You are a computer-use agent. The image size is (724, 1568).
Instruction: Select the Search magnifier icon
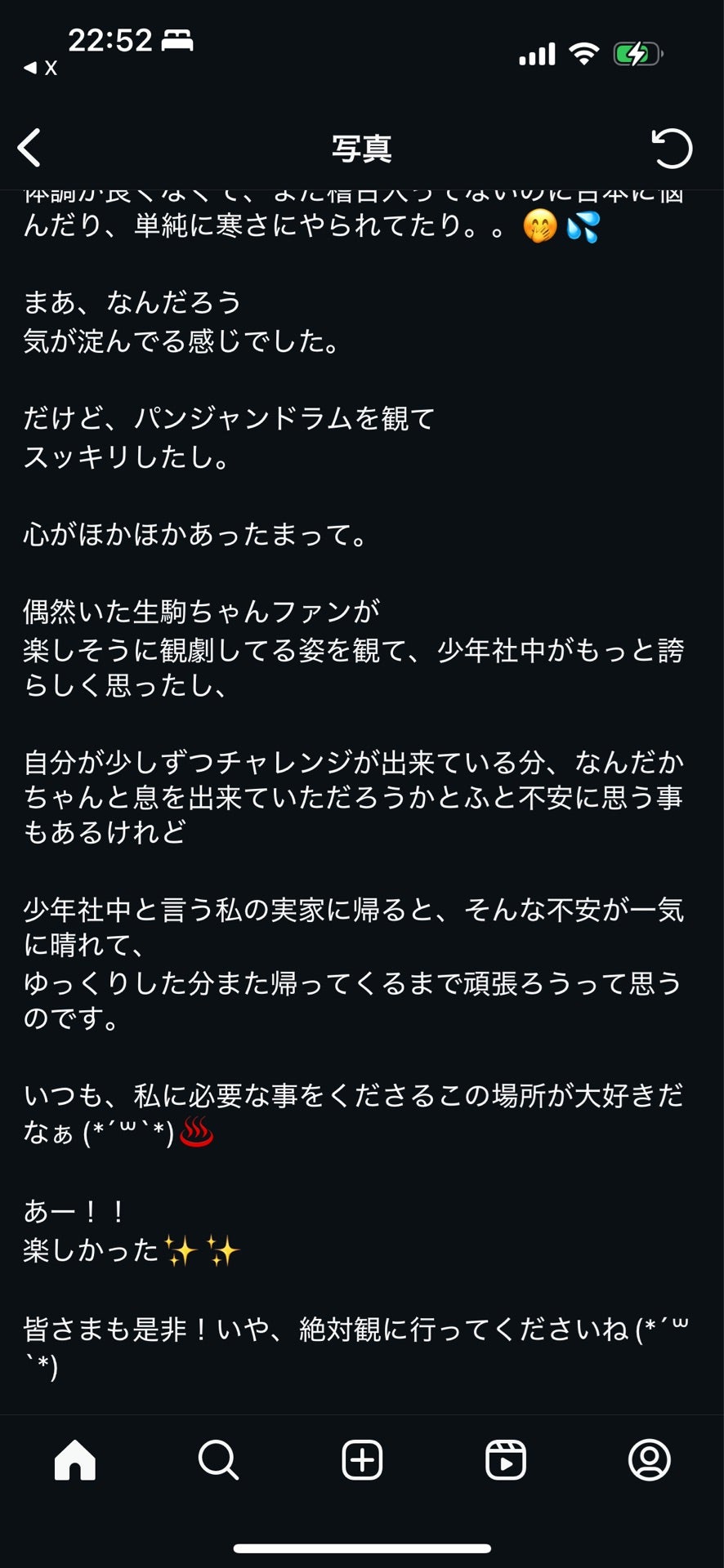[x=217, y=1461]
